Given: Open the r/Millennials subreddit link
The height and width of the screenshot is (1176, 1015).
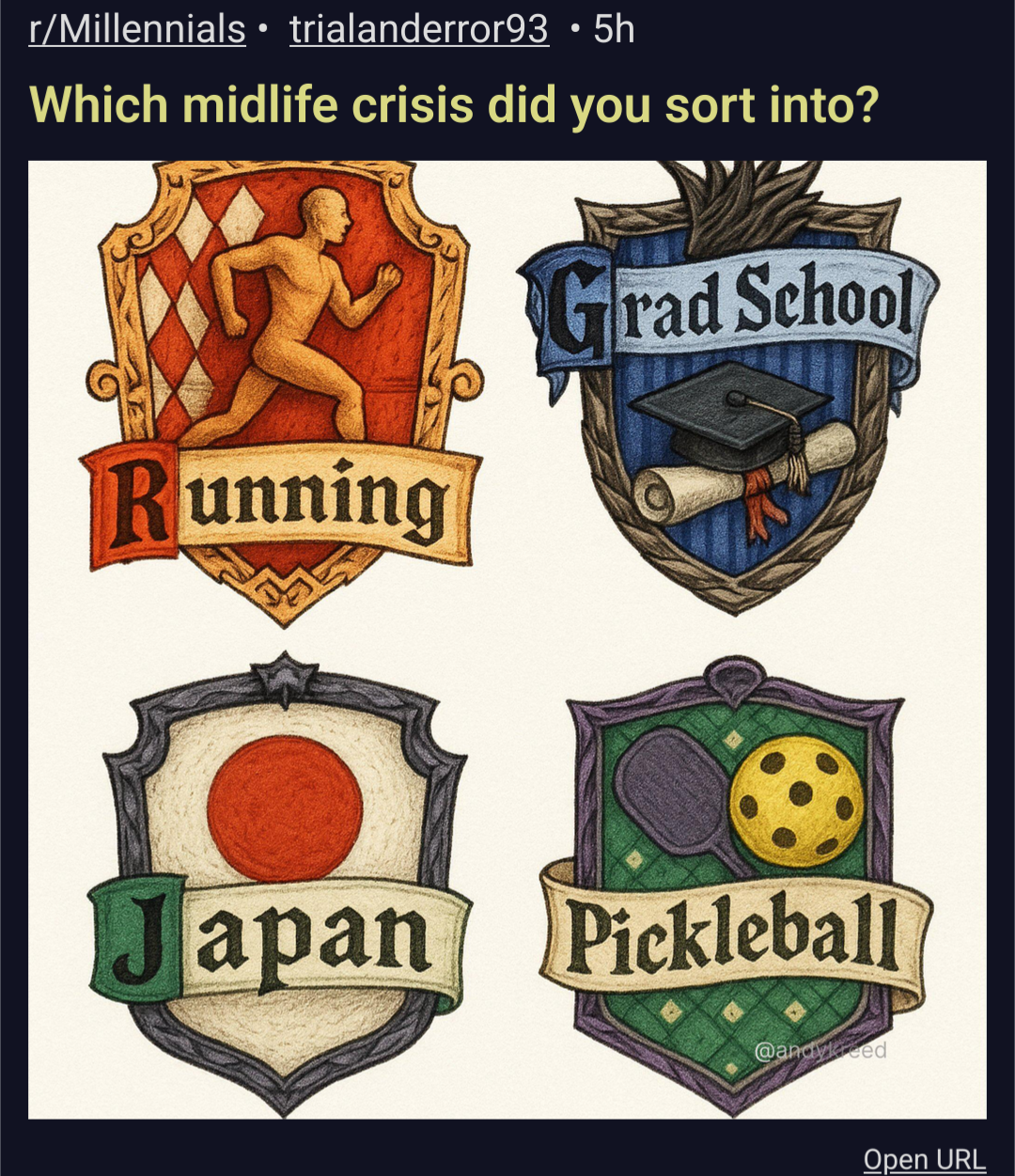Looking at the screenshot, I should click(x=137, y=30).
